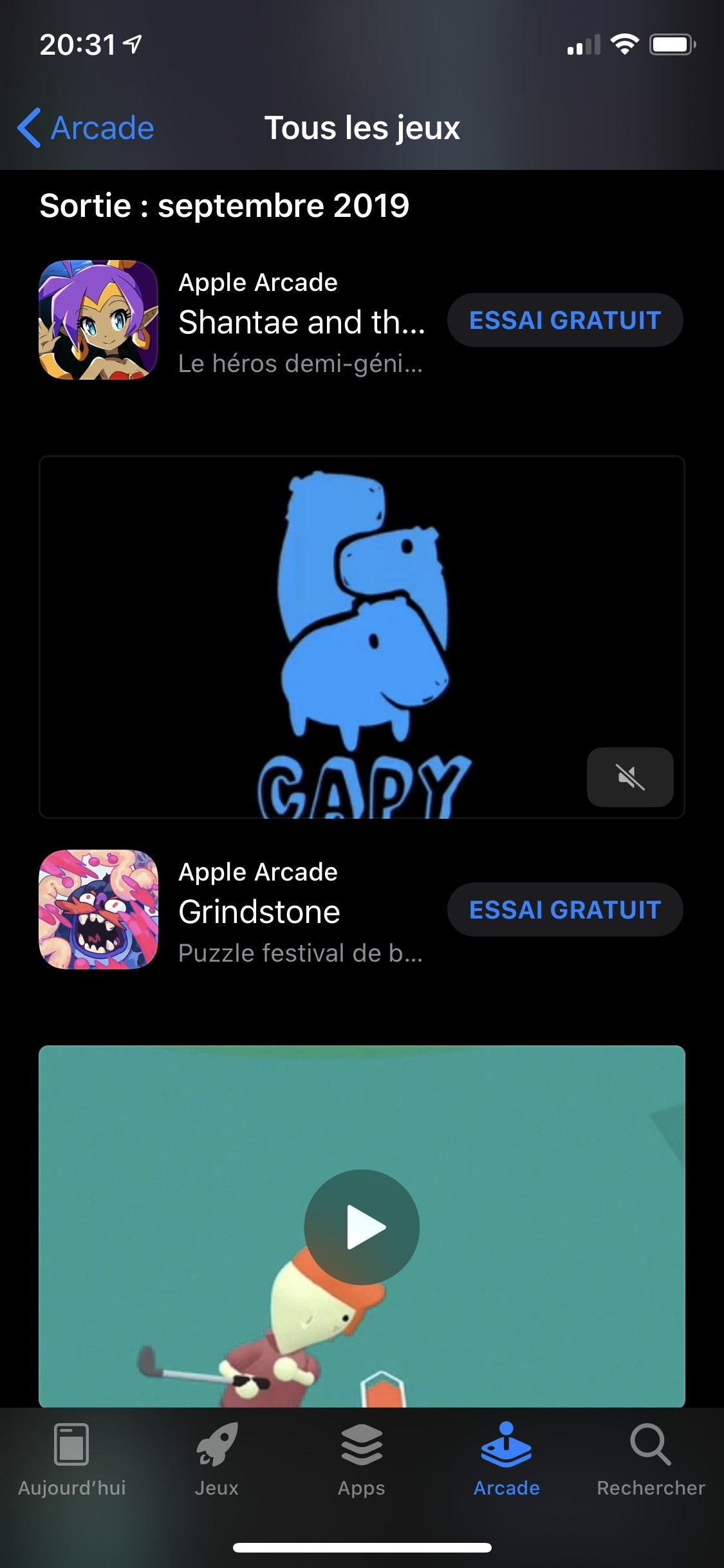Tap ESSAI GRATUIT for Grindstone
Screen dimensions: 724x1568
pyautogui.click(x=564, y=910)
